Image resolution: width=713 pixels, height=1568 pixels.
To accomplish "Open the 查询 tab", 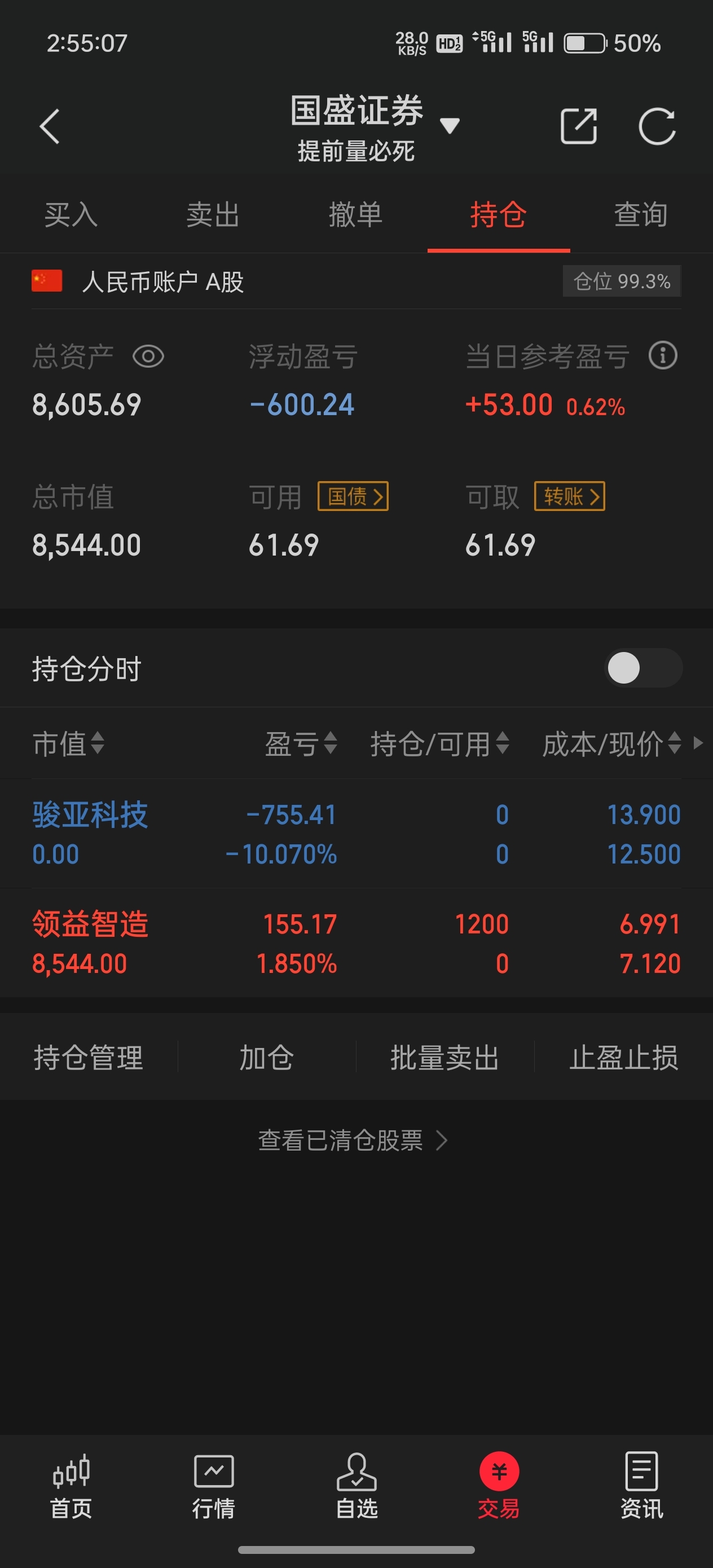I will pos(641,215).
